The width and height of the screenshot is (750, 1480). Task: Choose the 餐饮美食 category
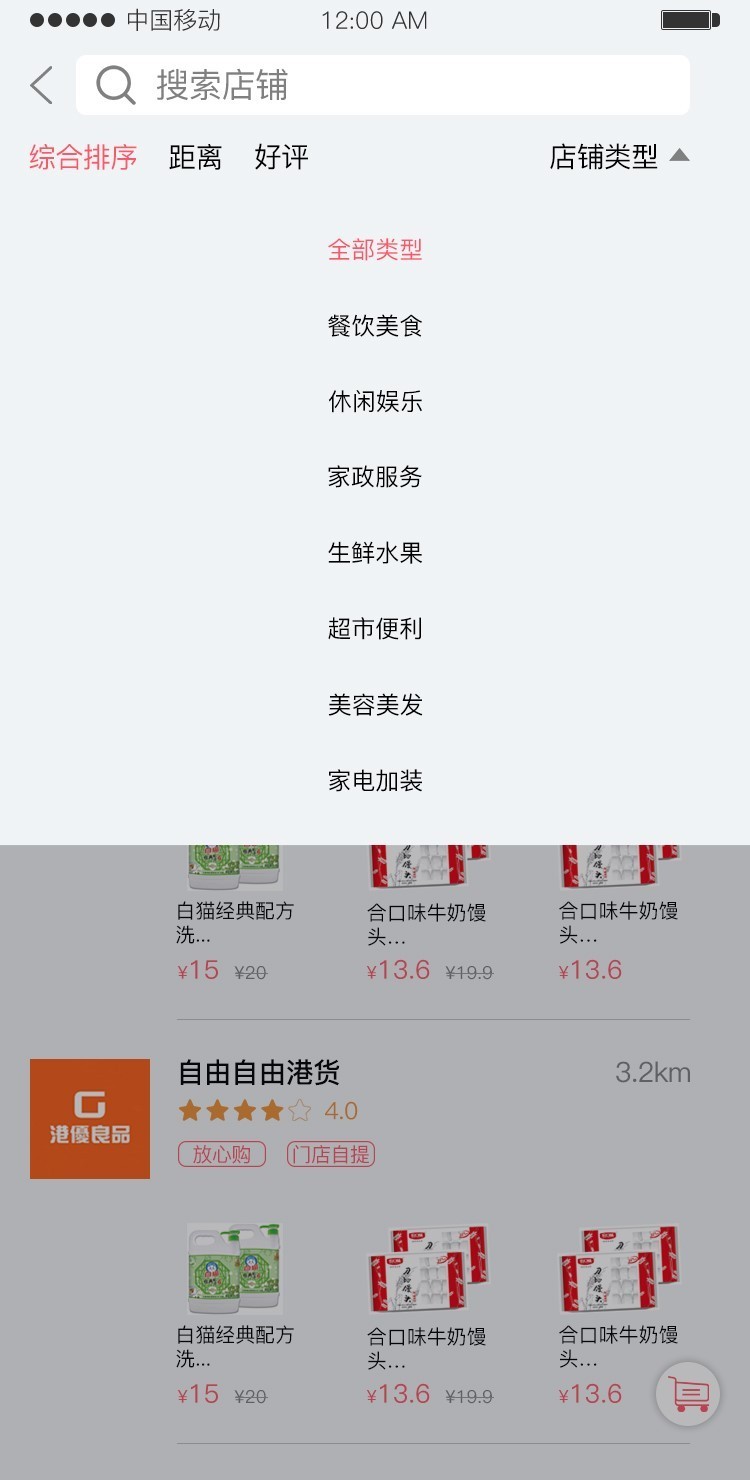click(375, 326)
